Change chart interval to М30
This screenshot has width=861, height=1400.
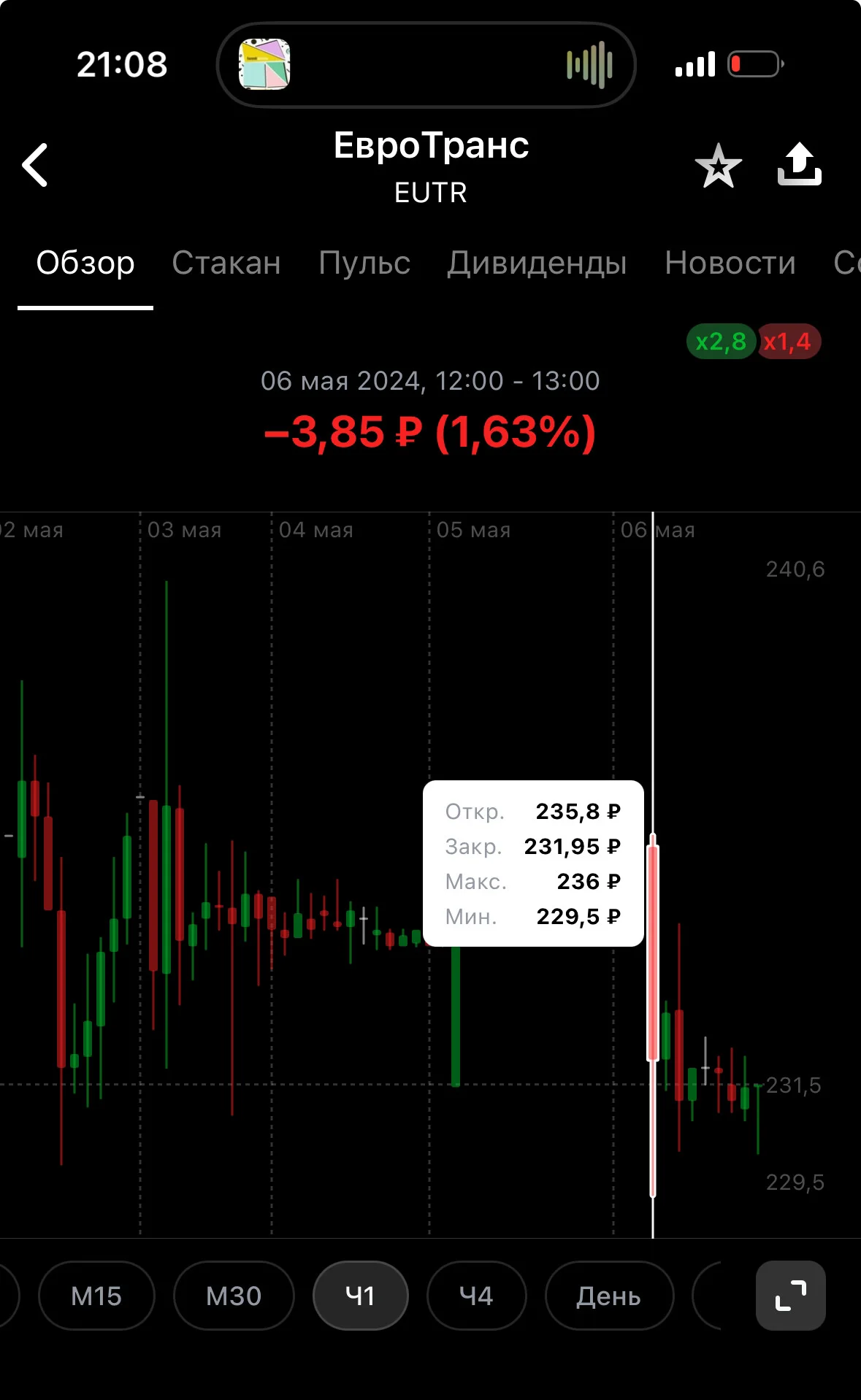click(x=234, y=1296)
